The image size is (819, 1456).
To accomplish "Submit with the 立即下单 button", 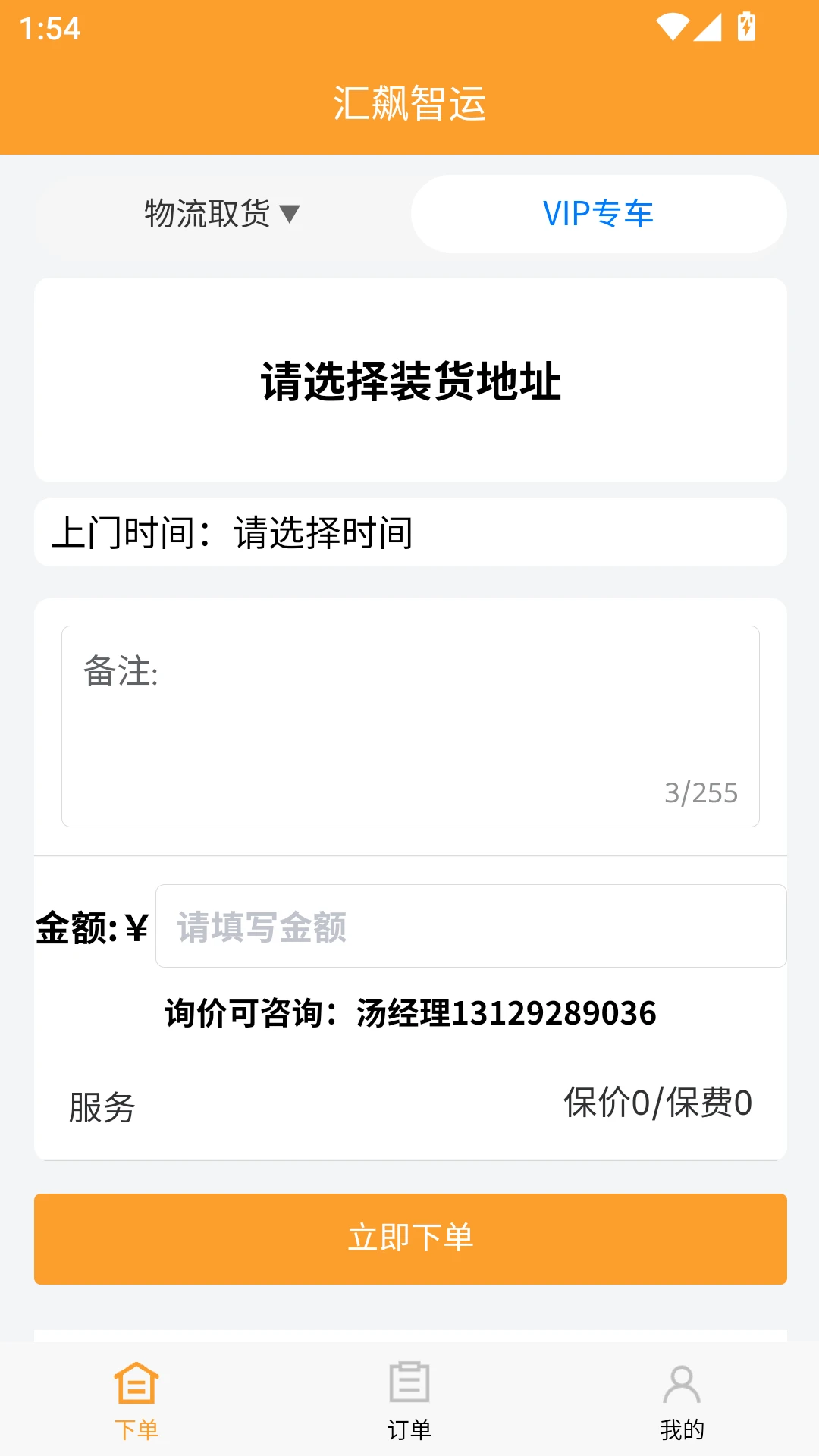I will point(410,1238).
